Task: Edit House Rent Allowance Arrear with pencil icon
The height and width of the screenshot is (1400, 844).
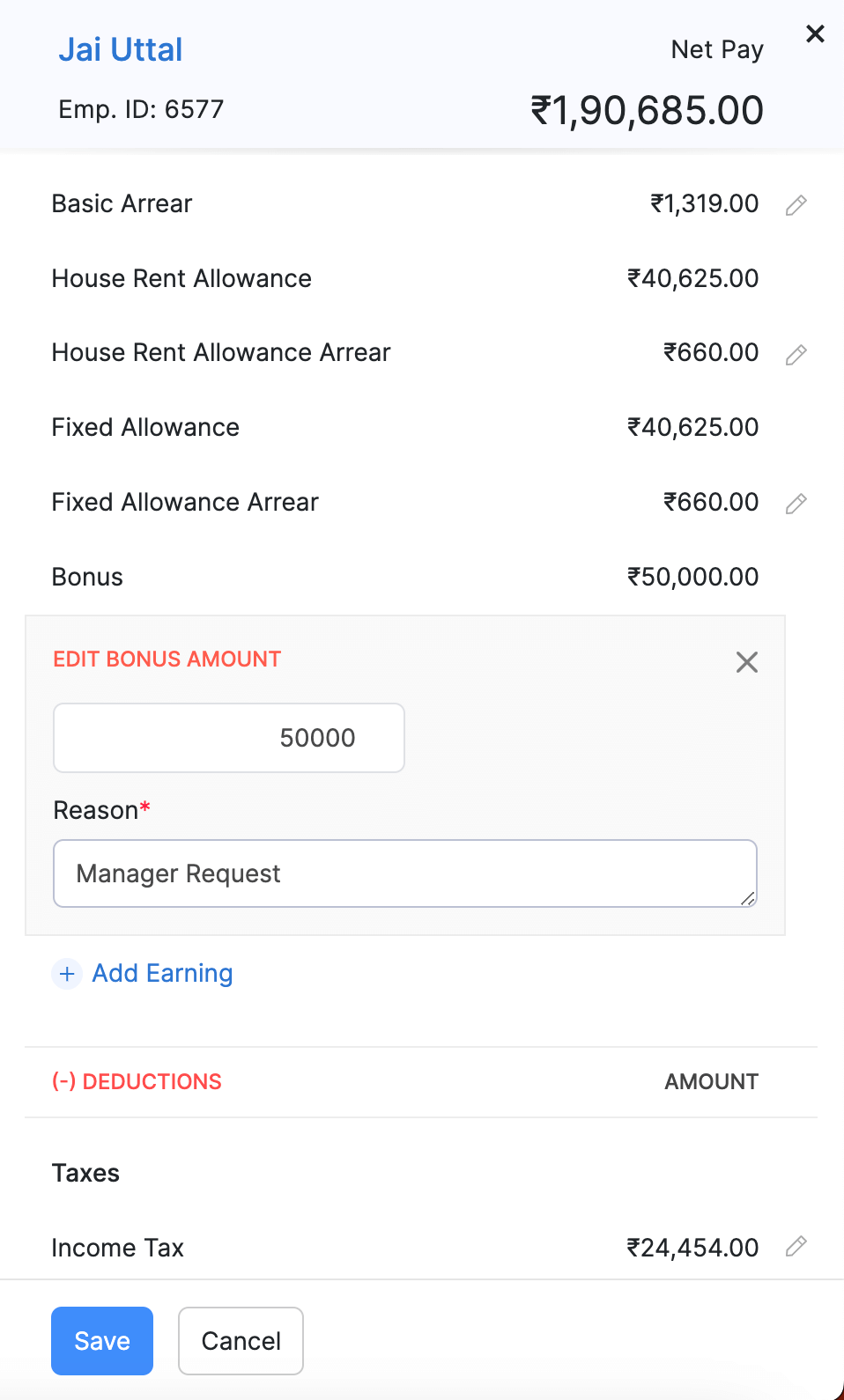Action: (796, 354)
